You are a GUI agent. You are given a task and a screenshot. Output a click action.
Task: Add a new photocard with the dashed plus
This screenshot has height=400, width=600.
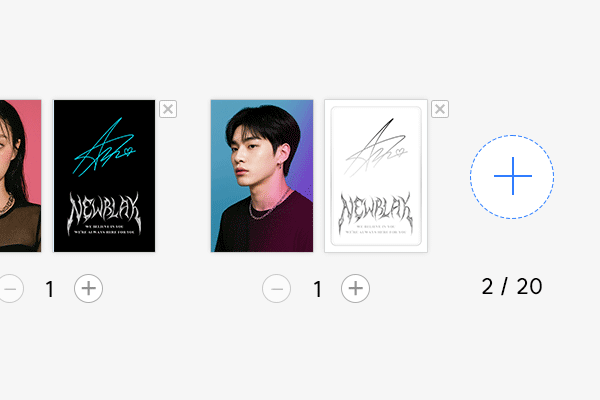pyautogui.click(x=512, y=177)
